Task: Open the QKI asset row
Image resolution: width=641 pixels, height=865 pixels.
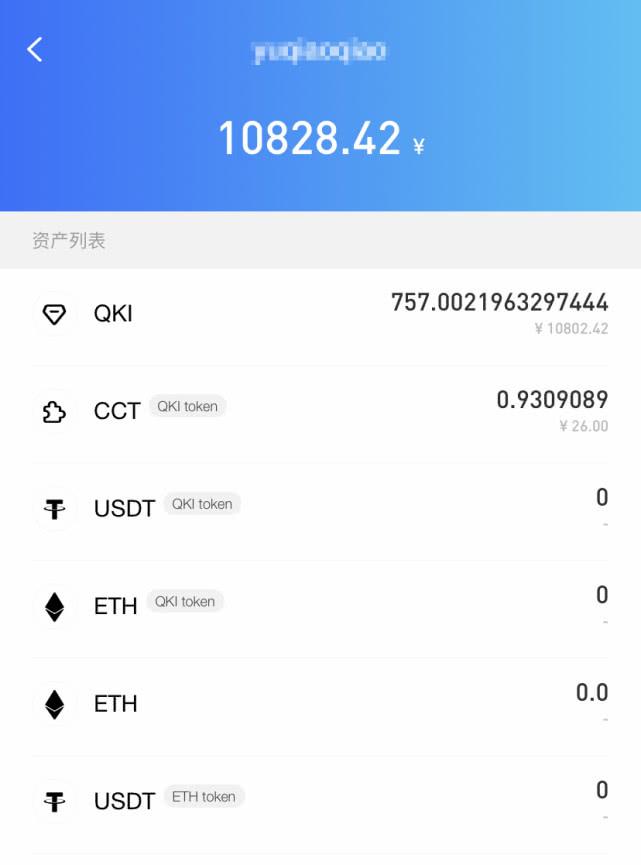Action: tap(320, 314)
